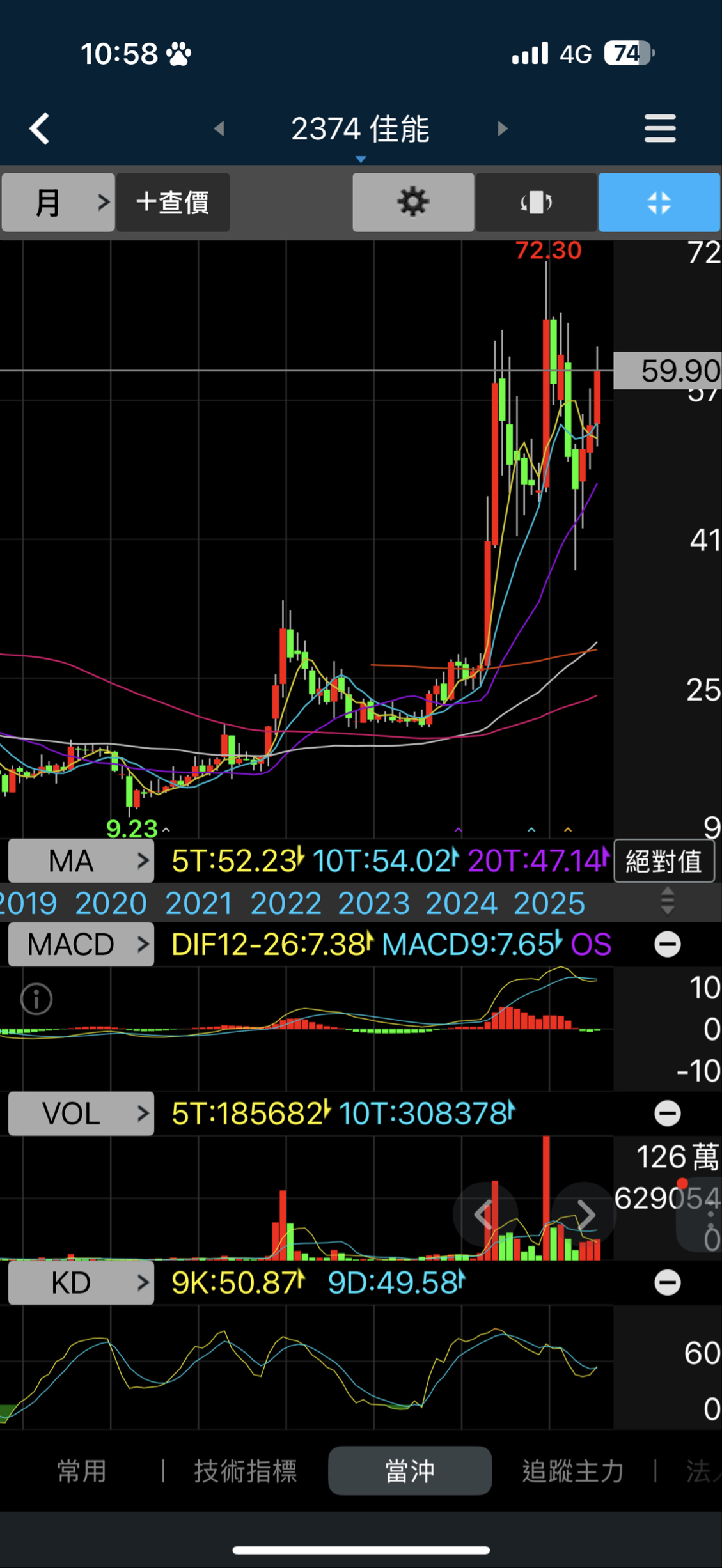This screenshot has height=1568, width=722.
Task: Open the 月 period selector
Action: pos(58,203)
